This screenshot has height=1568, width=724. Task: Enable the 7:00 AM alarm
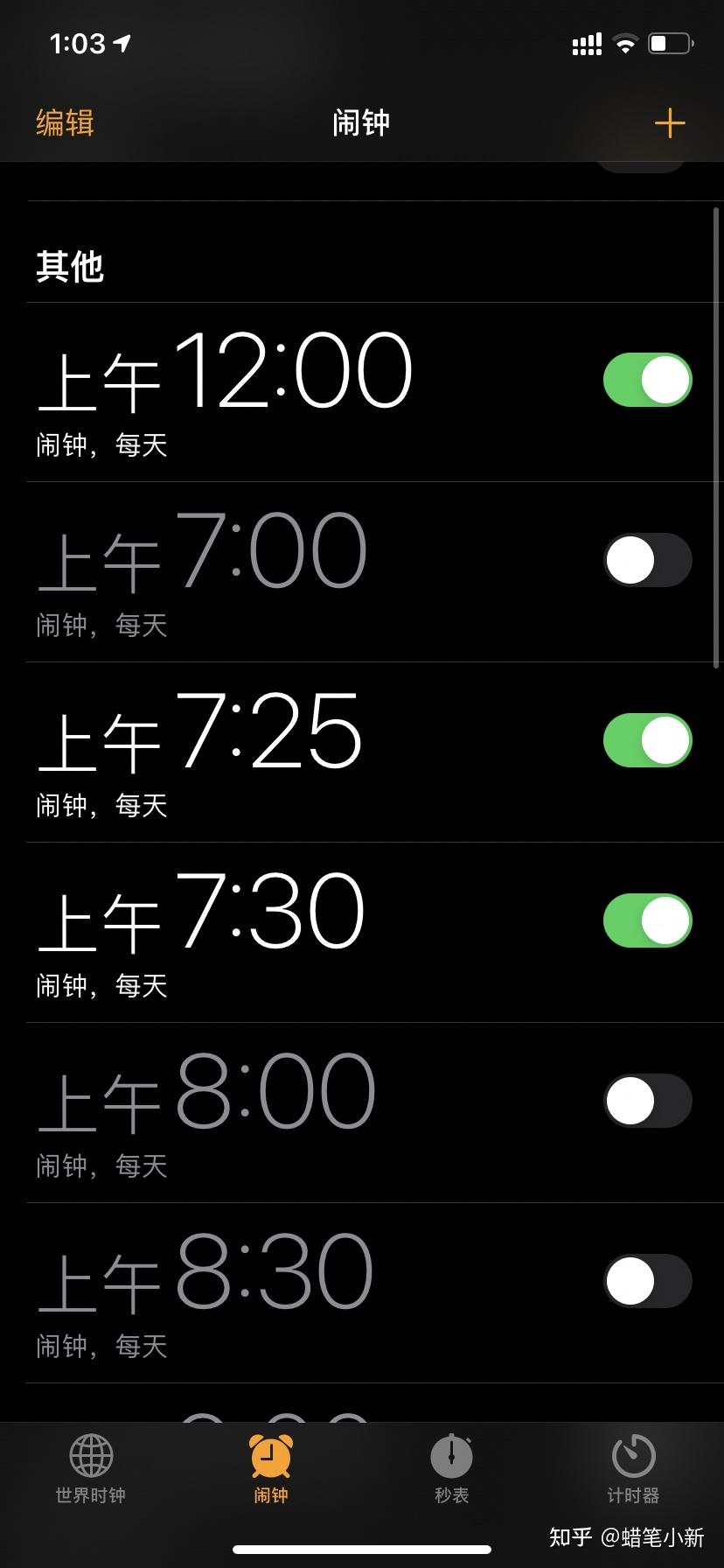(x=647, y=559)
